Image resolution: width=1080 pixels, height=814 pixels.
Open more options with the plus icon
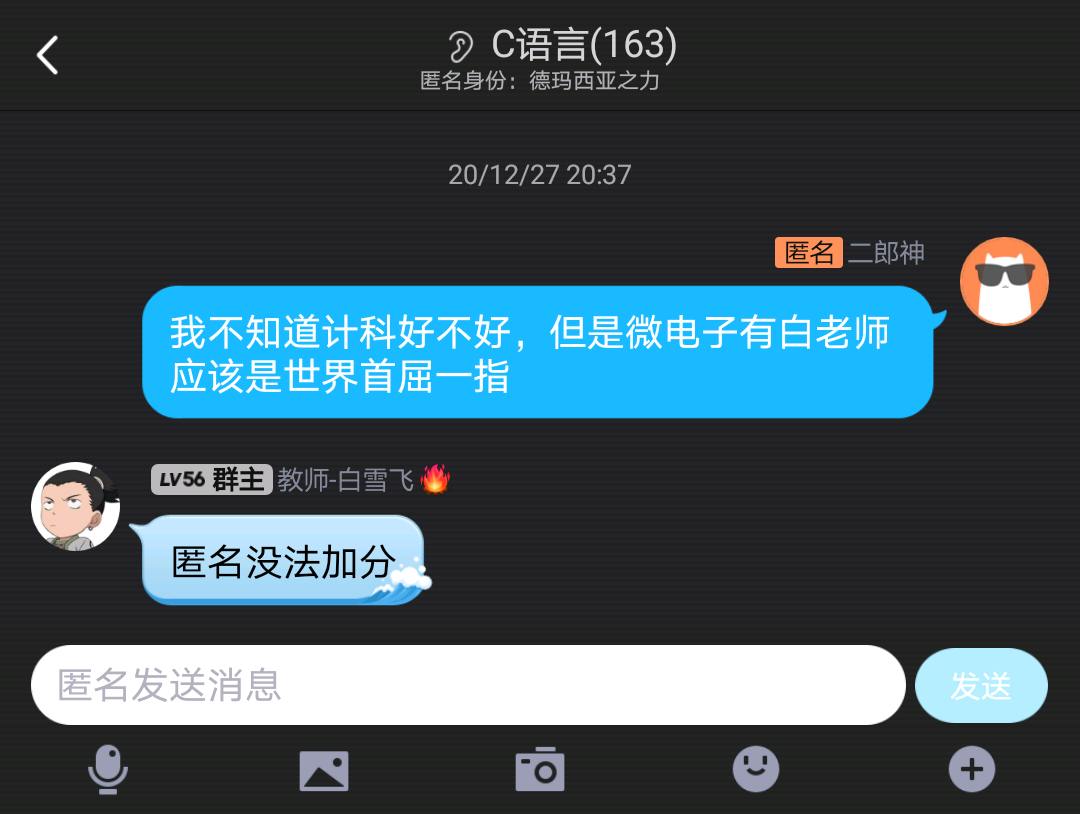(971, 770)
